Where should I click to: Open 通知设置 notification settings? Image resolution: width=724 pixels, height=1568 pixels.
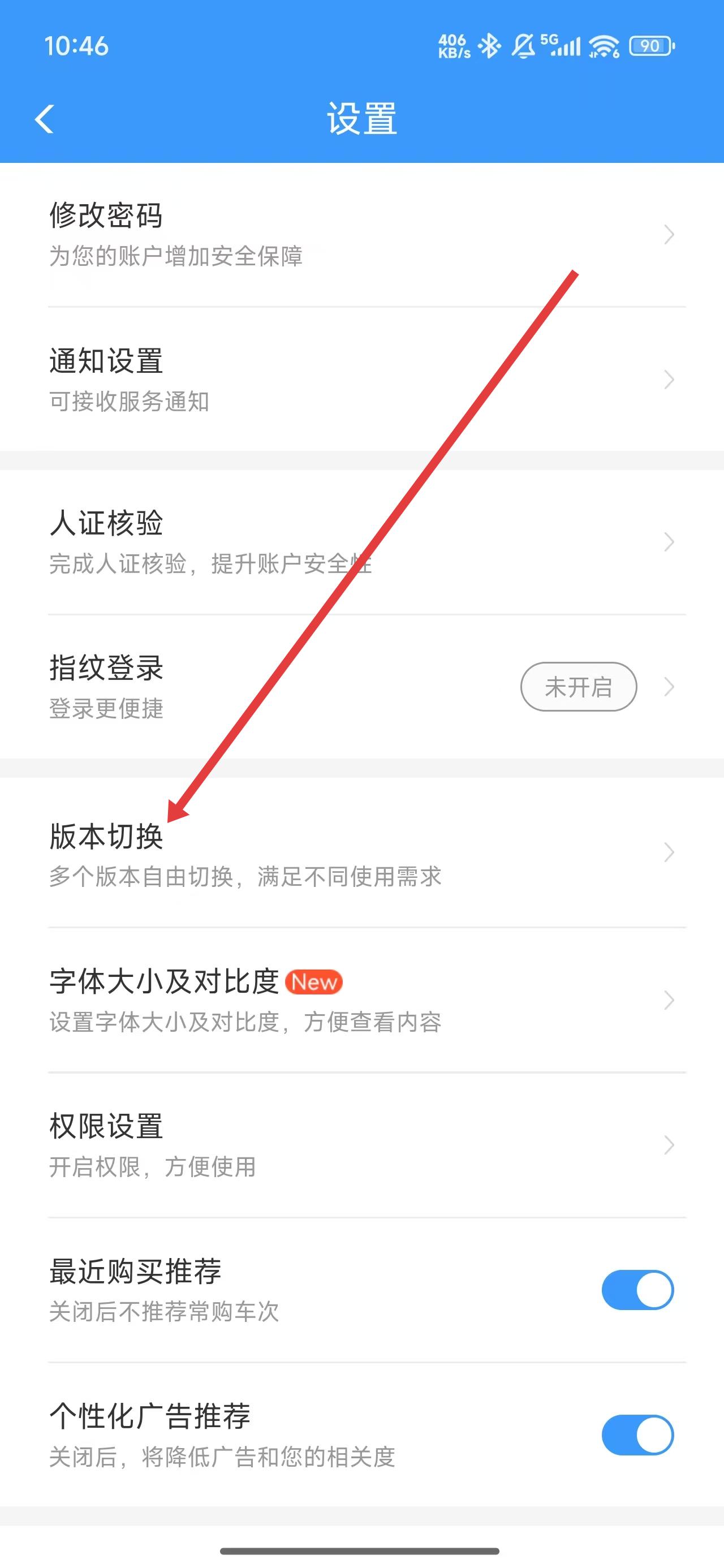[361, 379]
